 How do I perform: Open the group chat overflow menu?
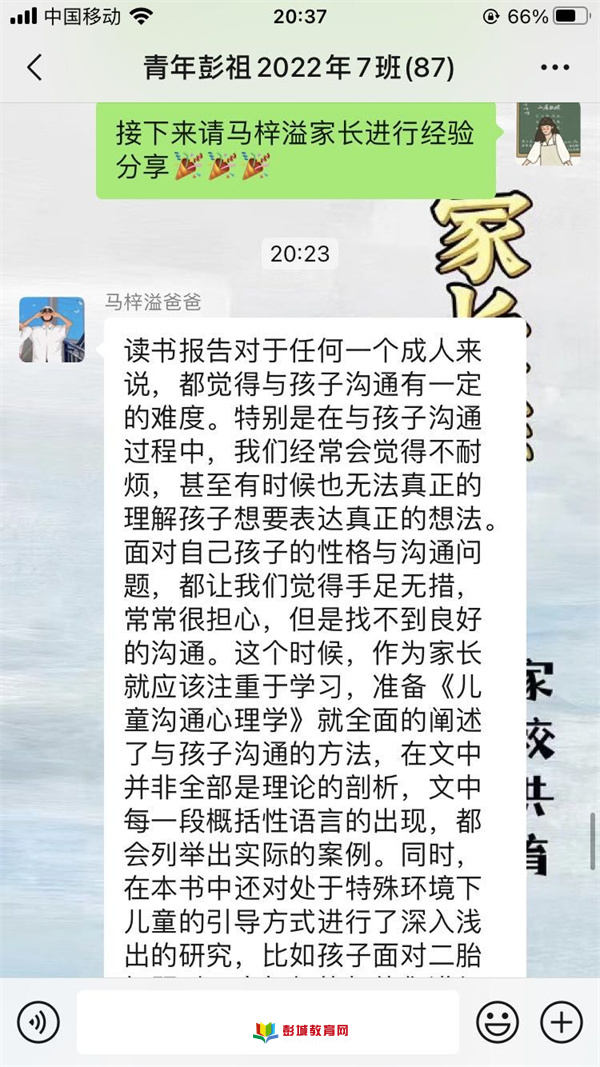(554, 68)
